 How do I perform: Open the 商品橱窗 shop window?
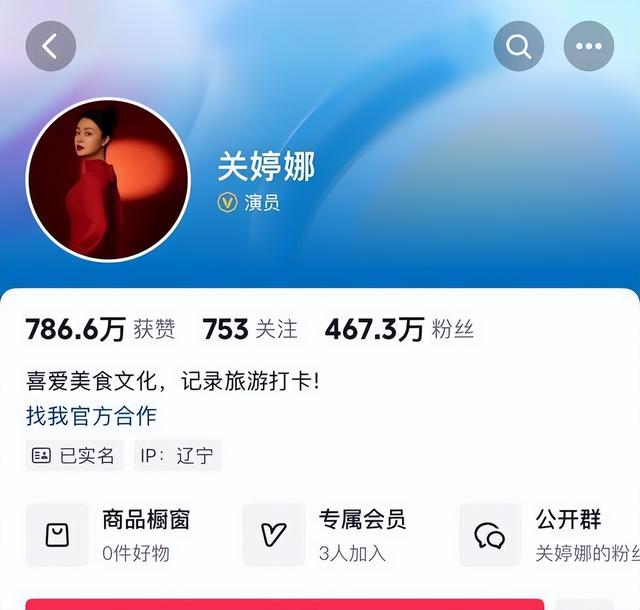click(110, 535)
